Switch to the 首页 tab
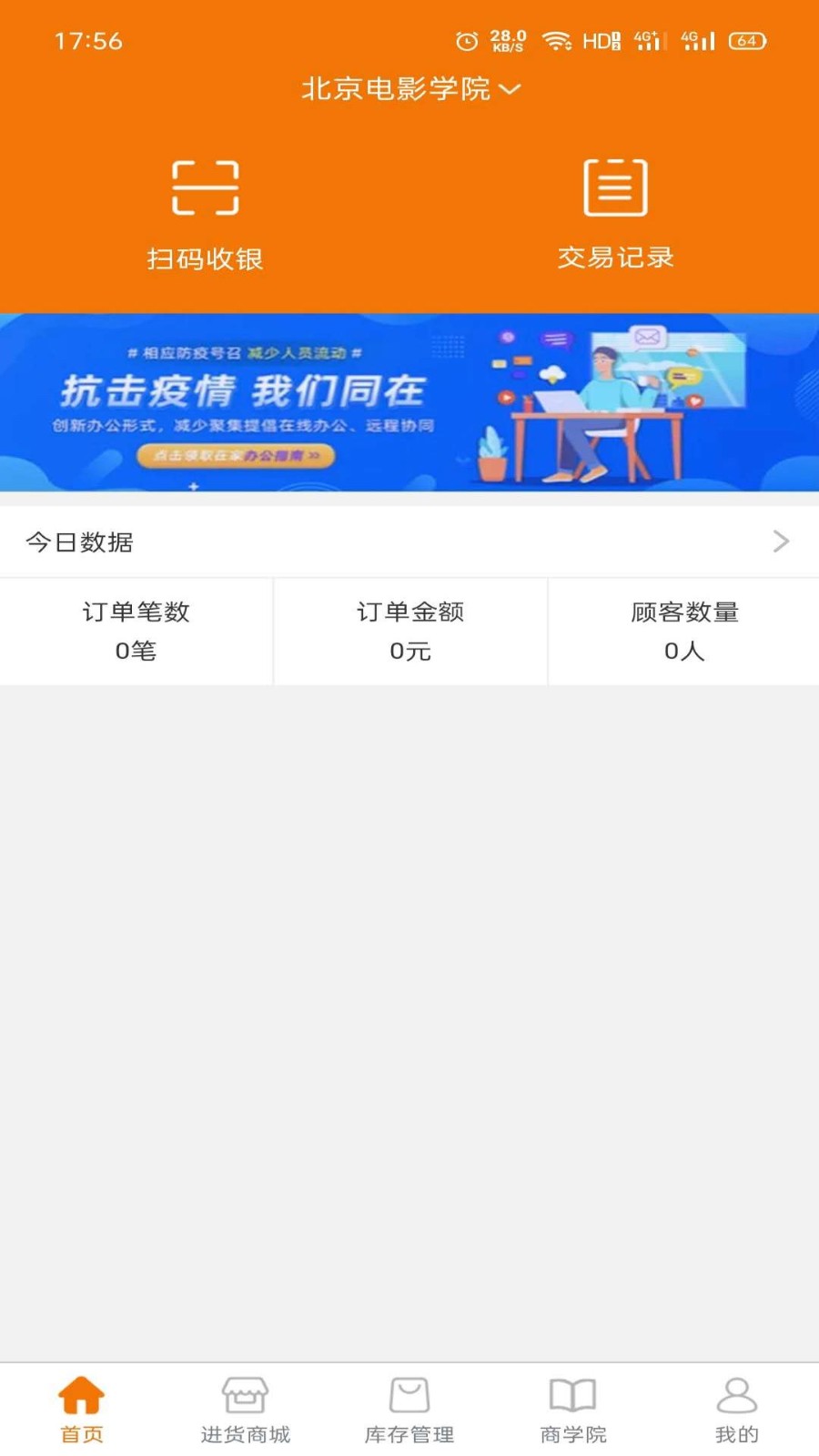819x1456 pixels. click(81, 1408)
